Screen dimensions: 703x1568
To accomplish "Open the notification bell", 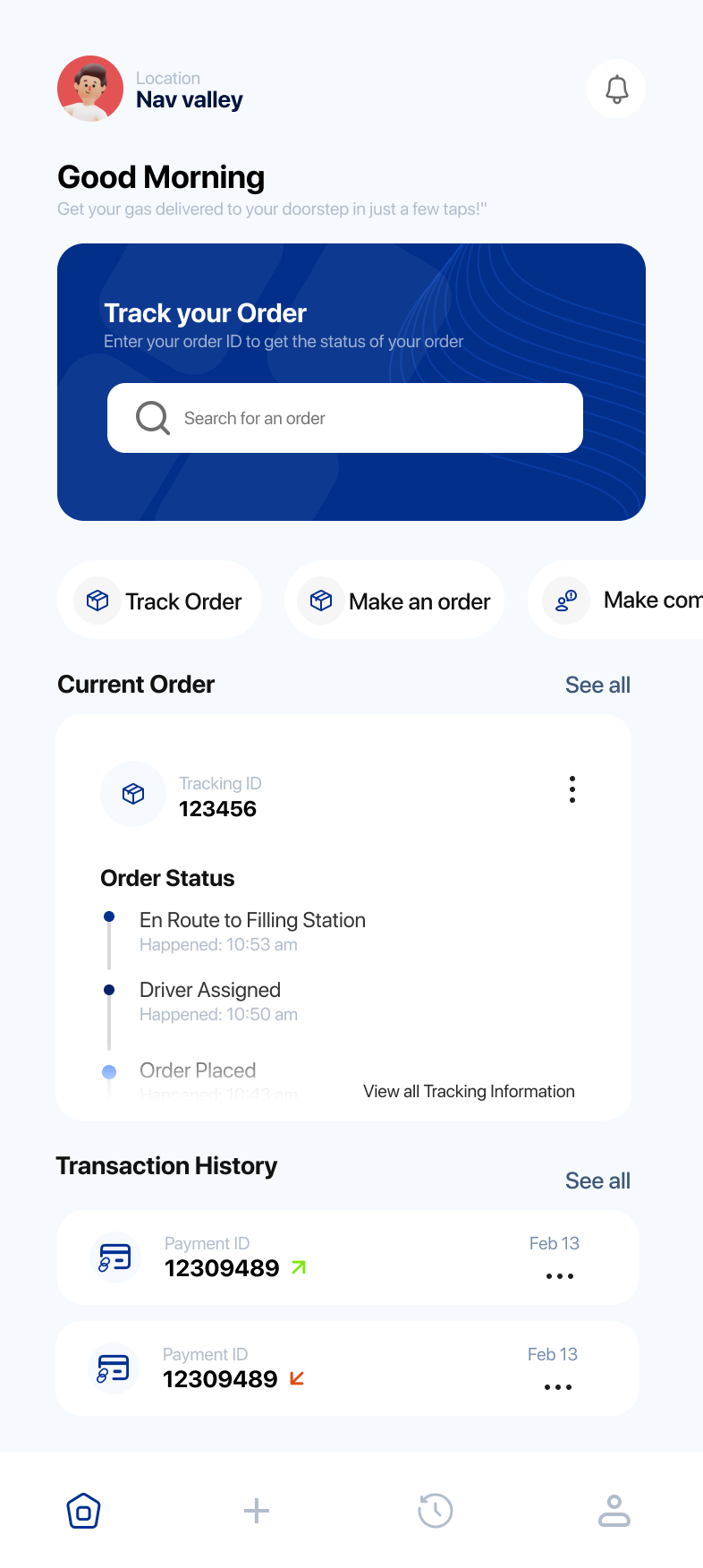I will pyautogui.click(x=615, y=89).
